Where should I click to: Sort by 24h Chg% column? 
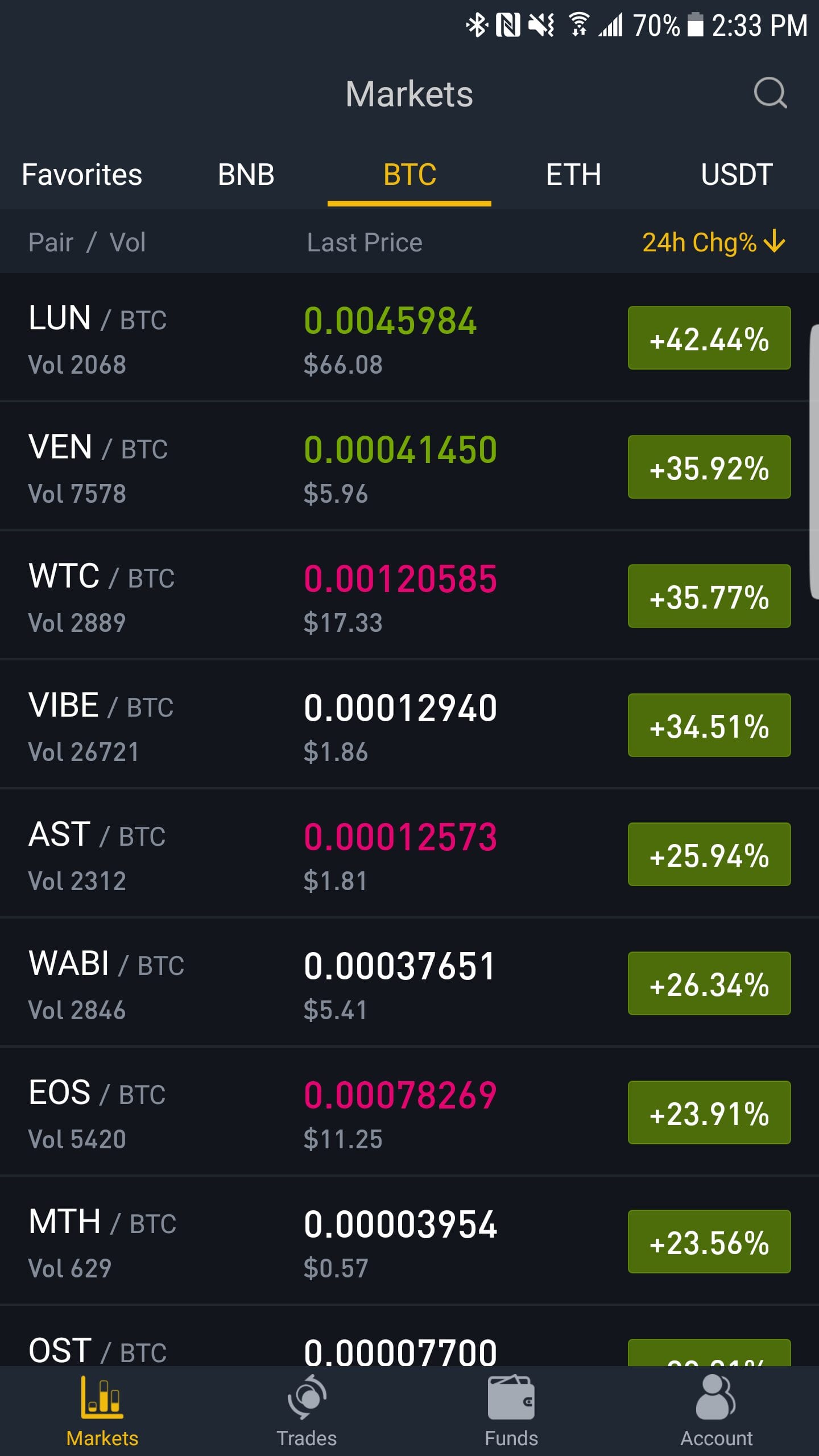tap(714, 242)
